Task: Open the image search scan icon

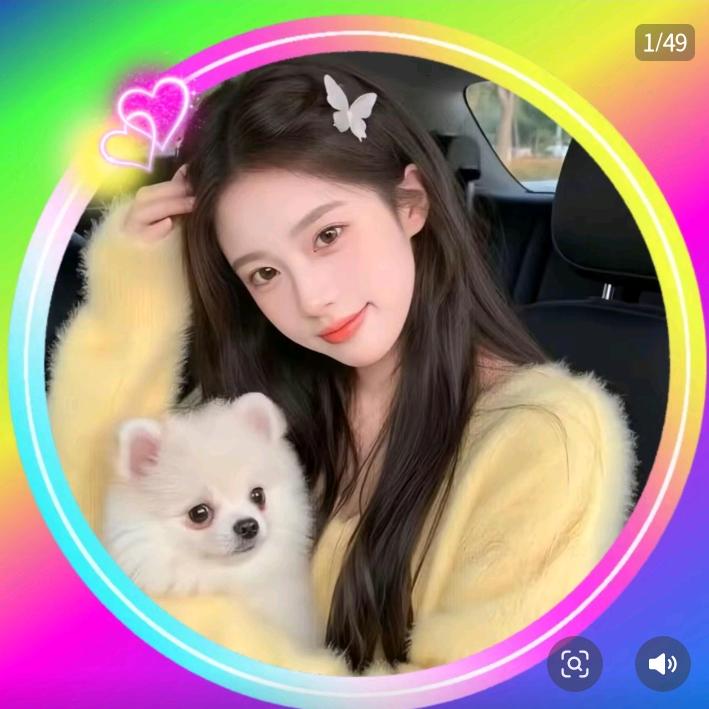Action: coord(575,663)
